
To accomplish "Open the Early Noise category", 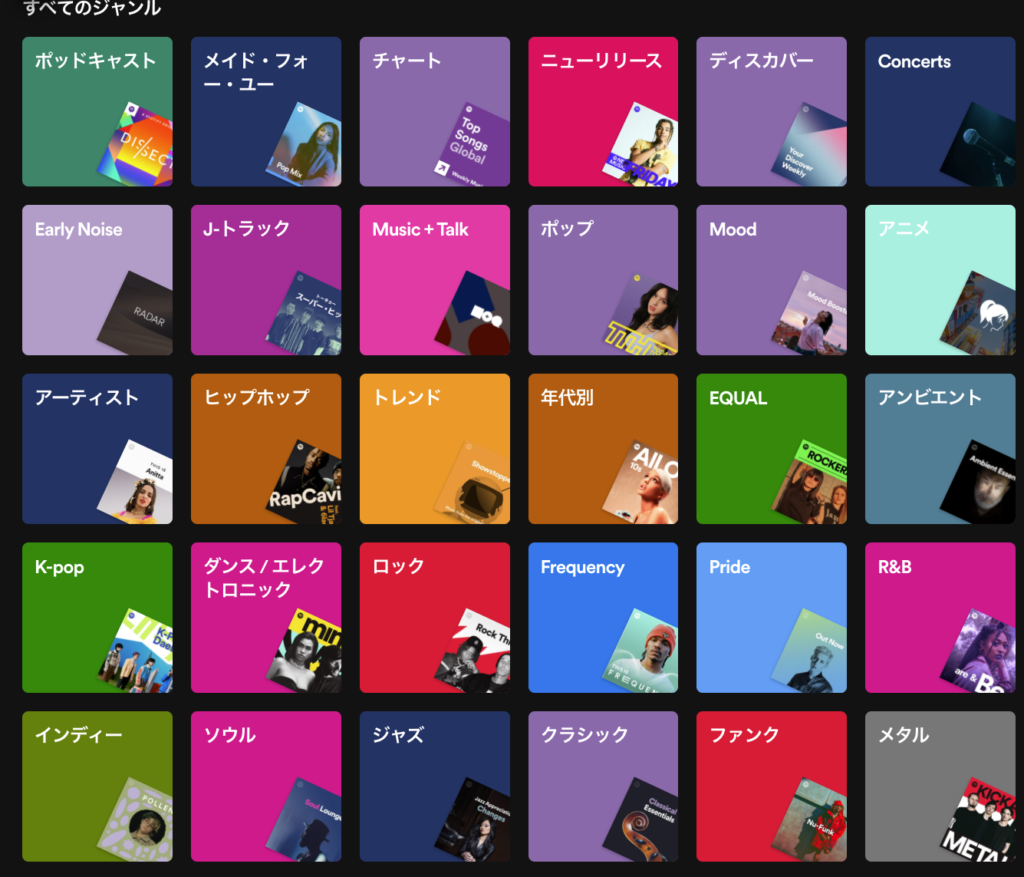I will (97, 280).
